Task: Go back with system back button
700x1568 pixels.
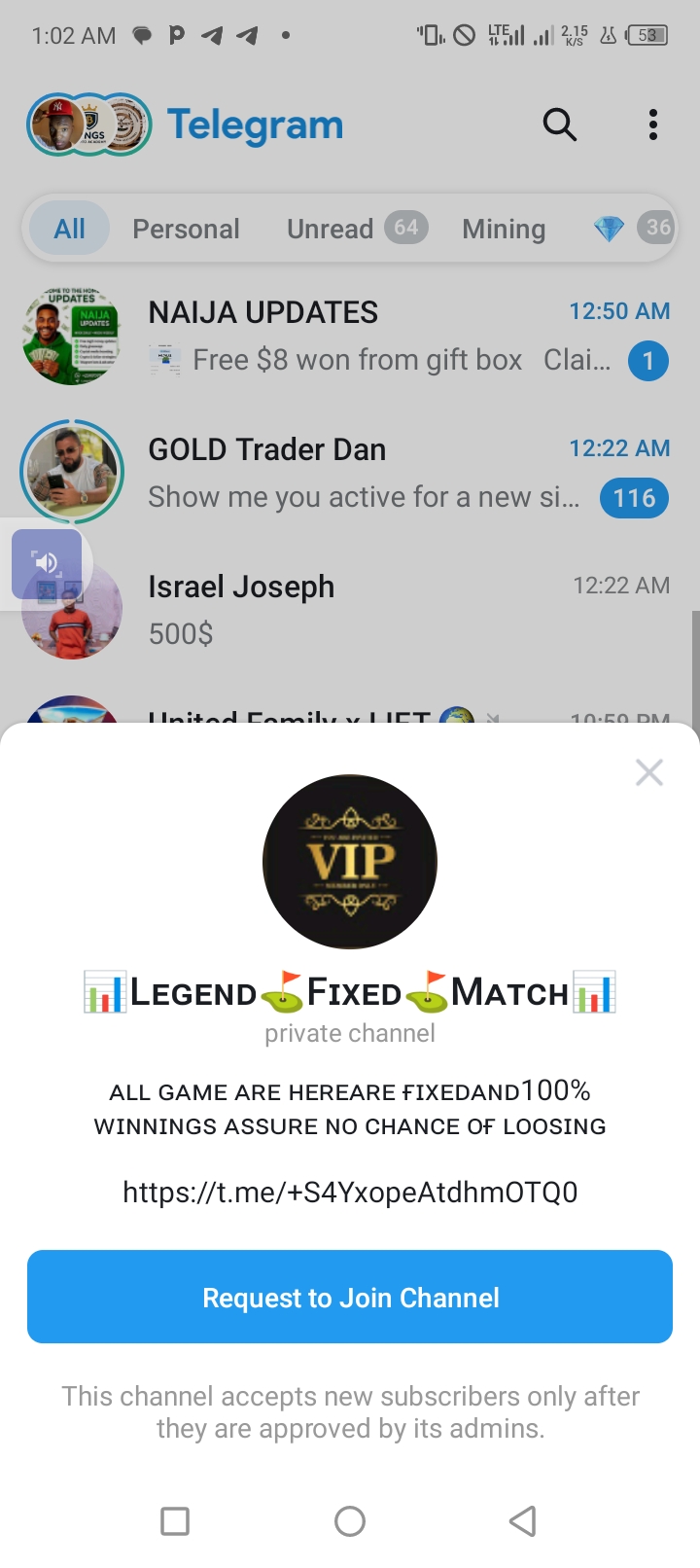Action: [523, 1520]
